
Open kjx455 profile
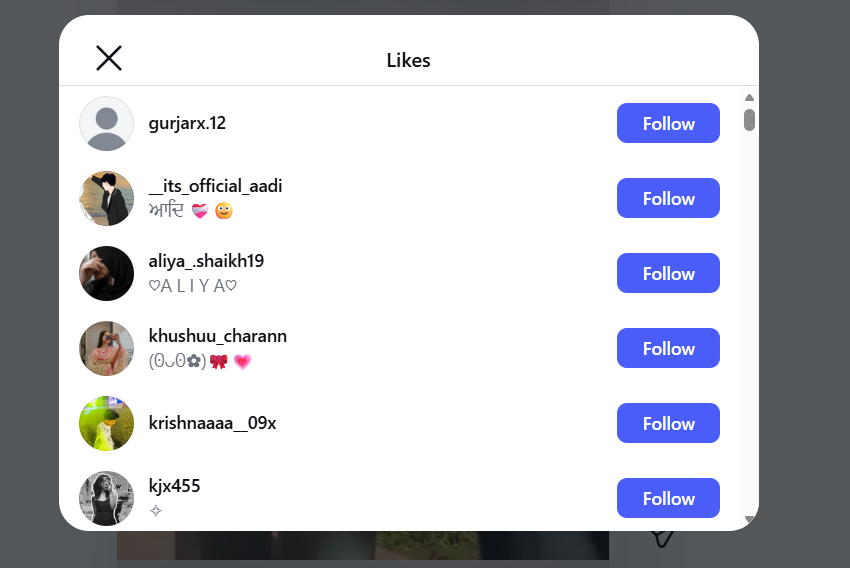(174, 486)
